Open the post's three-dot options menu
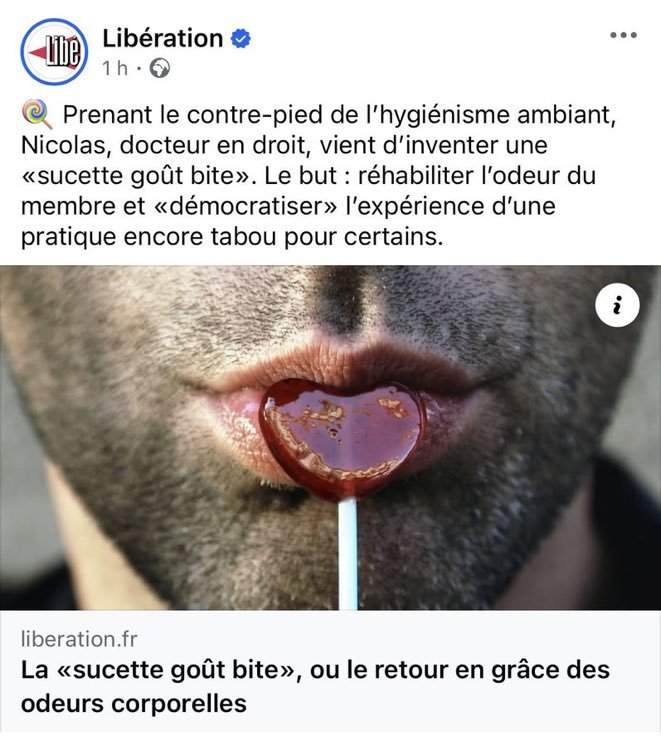This screenshot has height=746, width=661. pos(622,35)
